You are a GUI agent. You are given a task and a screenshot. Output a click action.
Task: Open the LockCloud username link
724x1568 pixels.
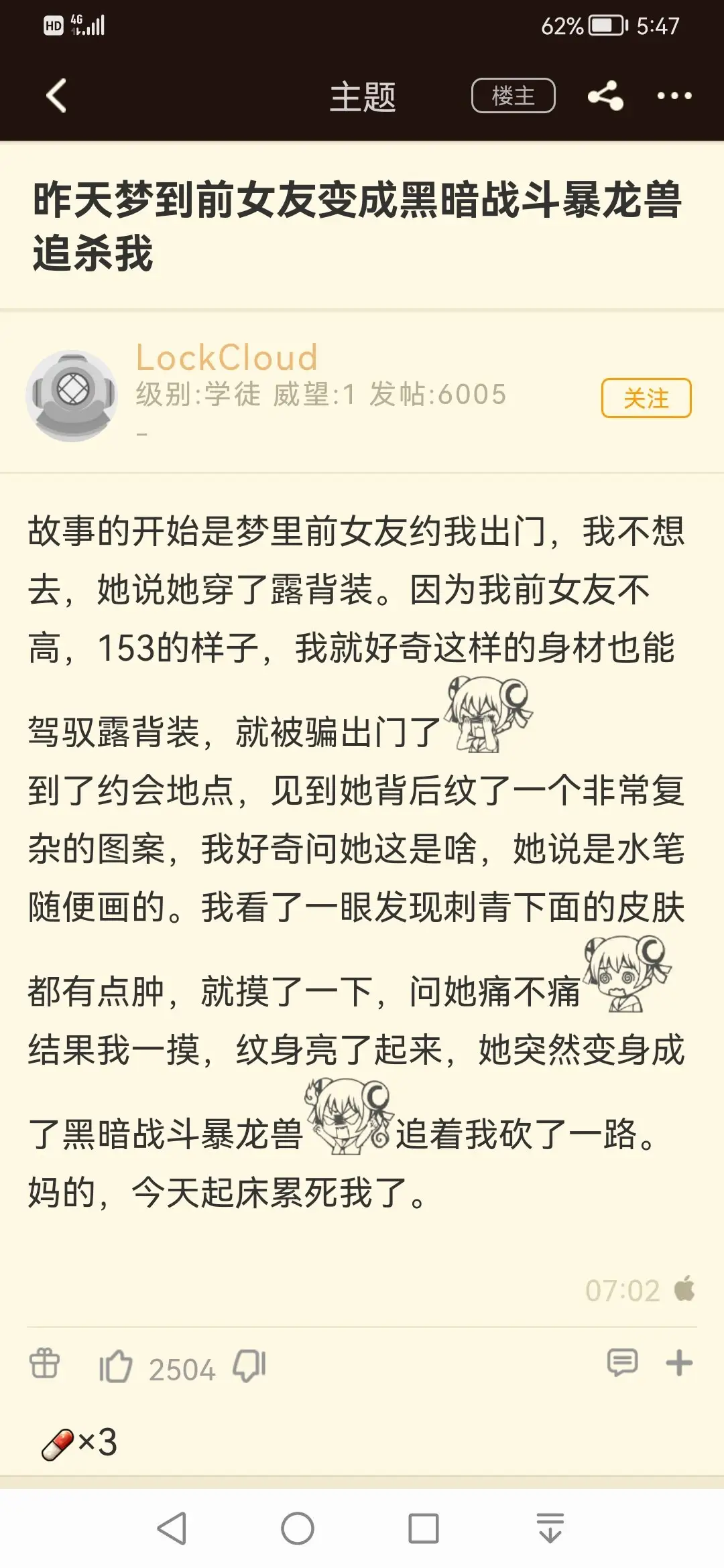(227, 357)
